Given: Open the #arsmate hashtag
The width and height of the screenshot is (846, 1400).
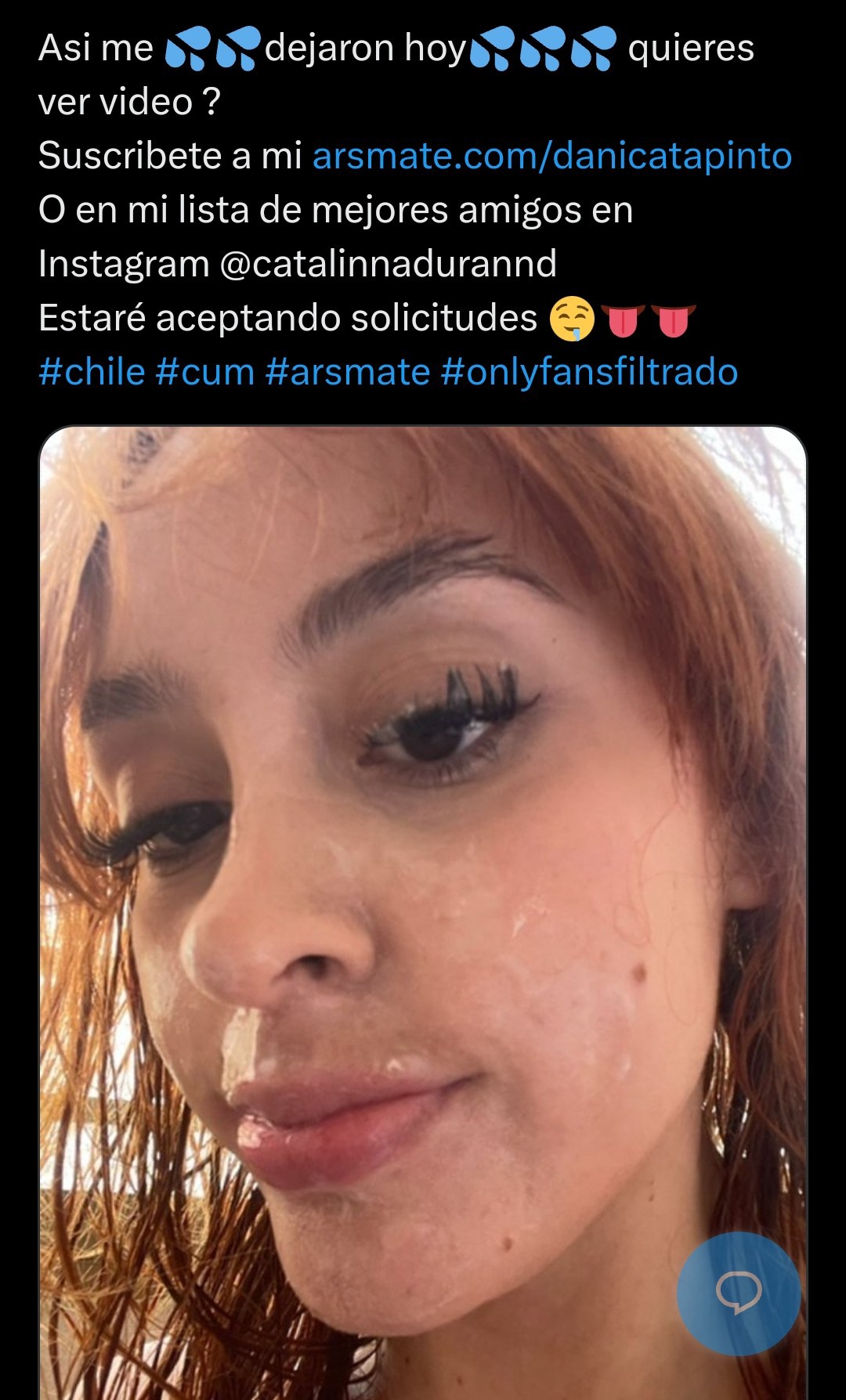Looking at the screenshot, I should (x=347, y=372).
